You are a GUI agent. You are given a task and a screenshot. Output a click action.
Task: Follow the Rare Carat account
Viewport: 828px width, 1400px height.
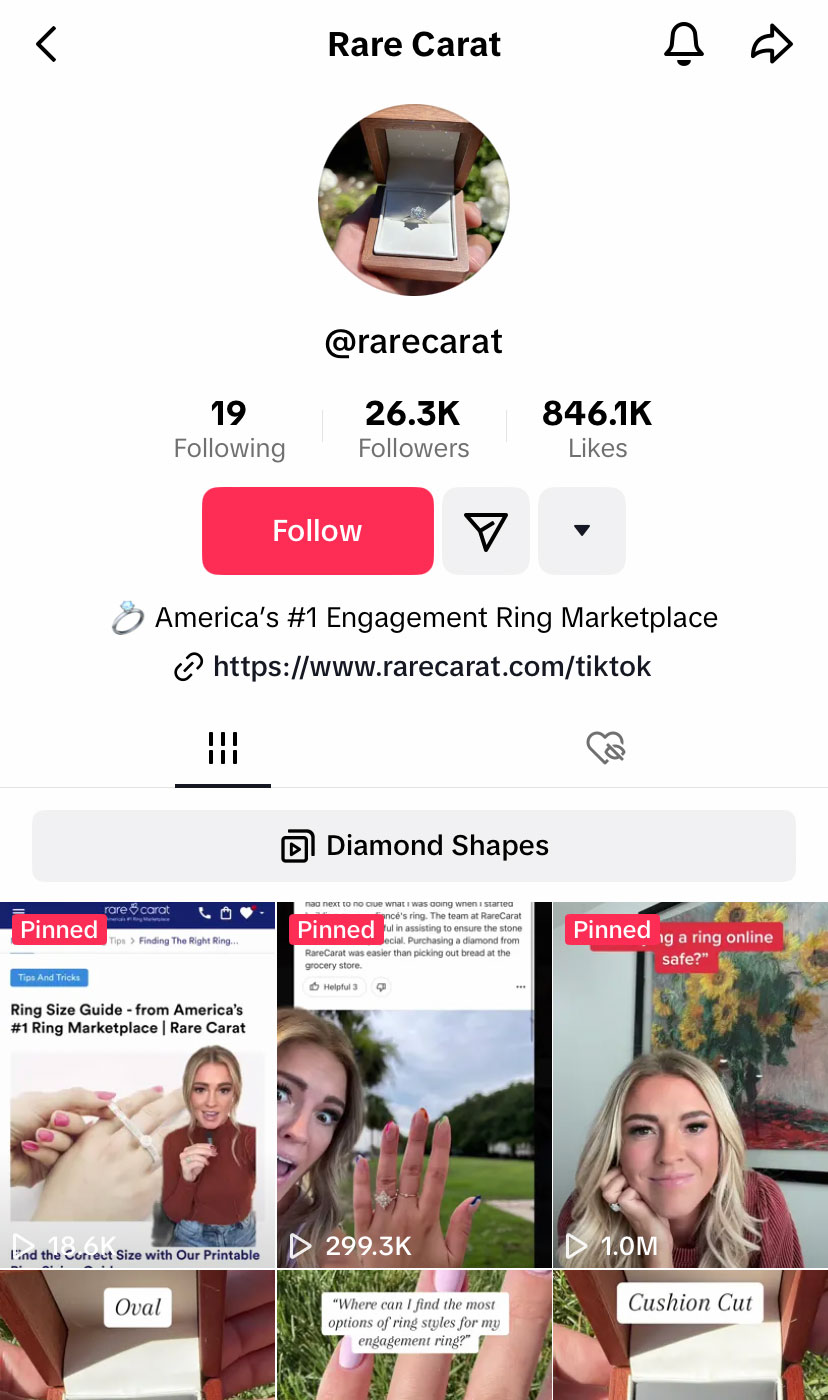[317, 531]
